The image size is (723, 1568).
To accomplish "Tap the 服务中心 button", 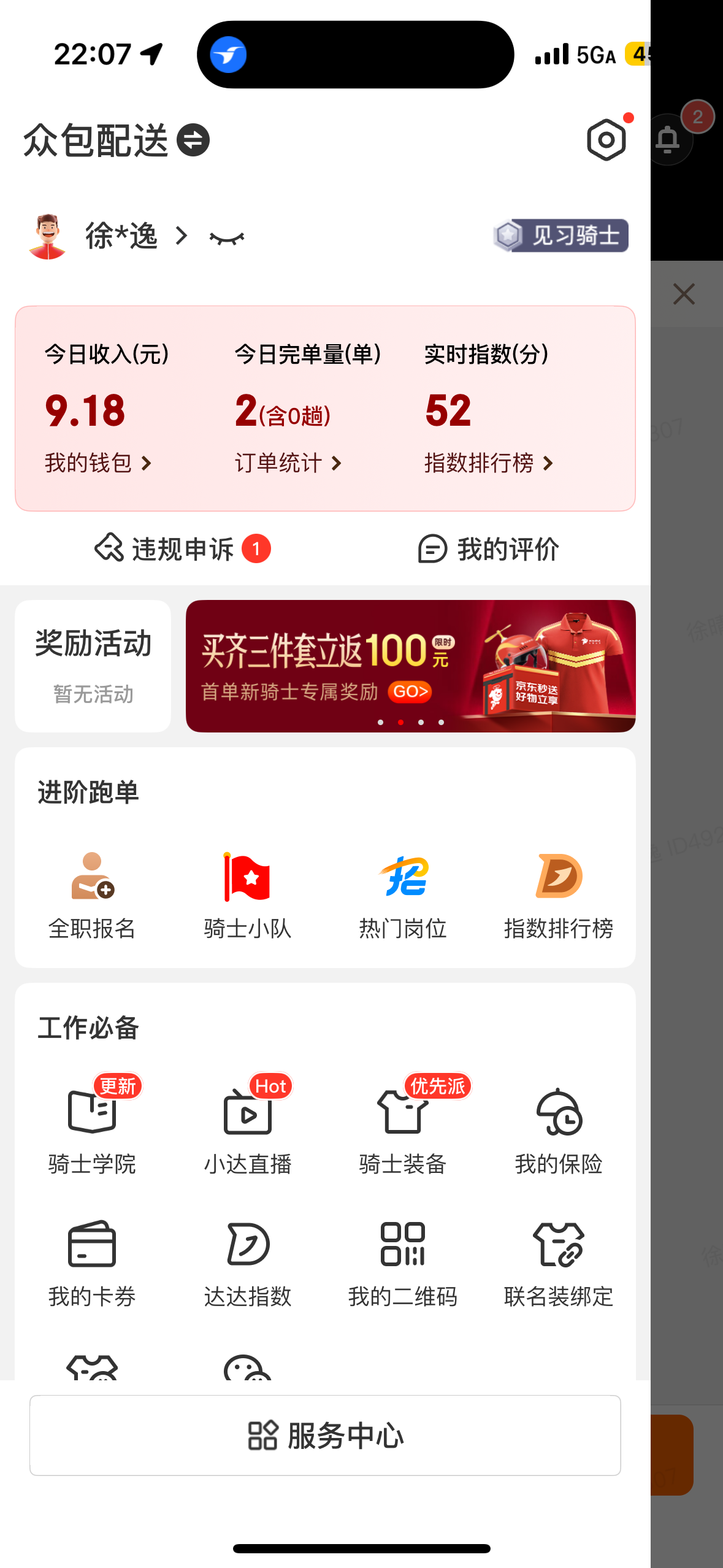I will pyautogui.click(x=325, y=1435).
